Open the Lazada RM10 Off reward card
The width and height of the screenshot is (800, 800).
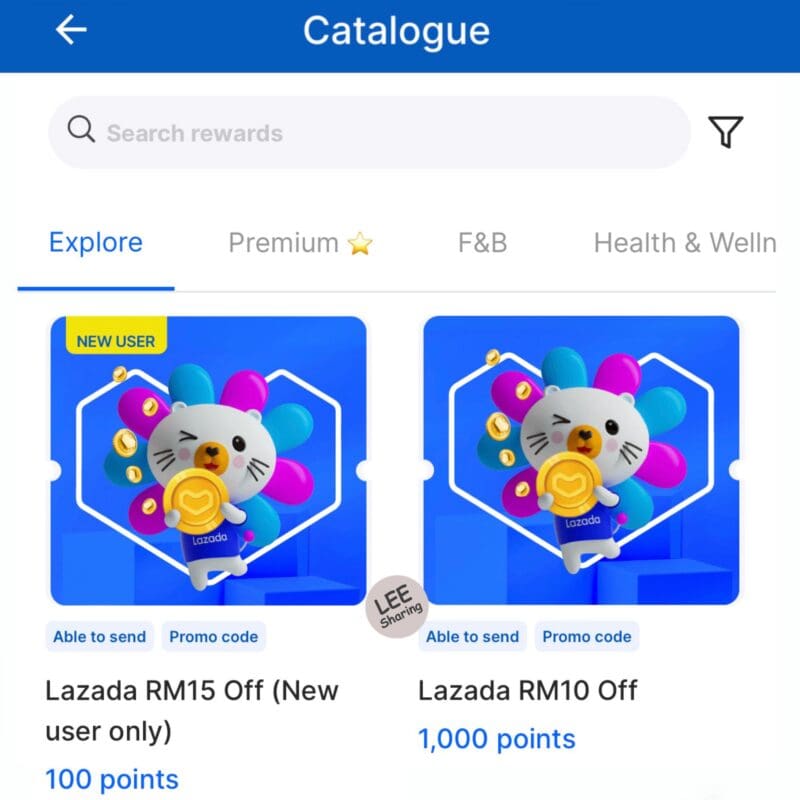(581, 461)
